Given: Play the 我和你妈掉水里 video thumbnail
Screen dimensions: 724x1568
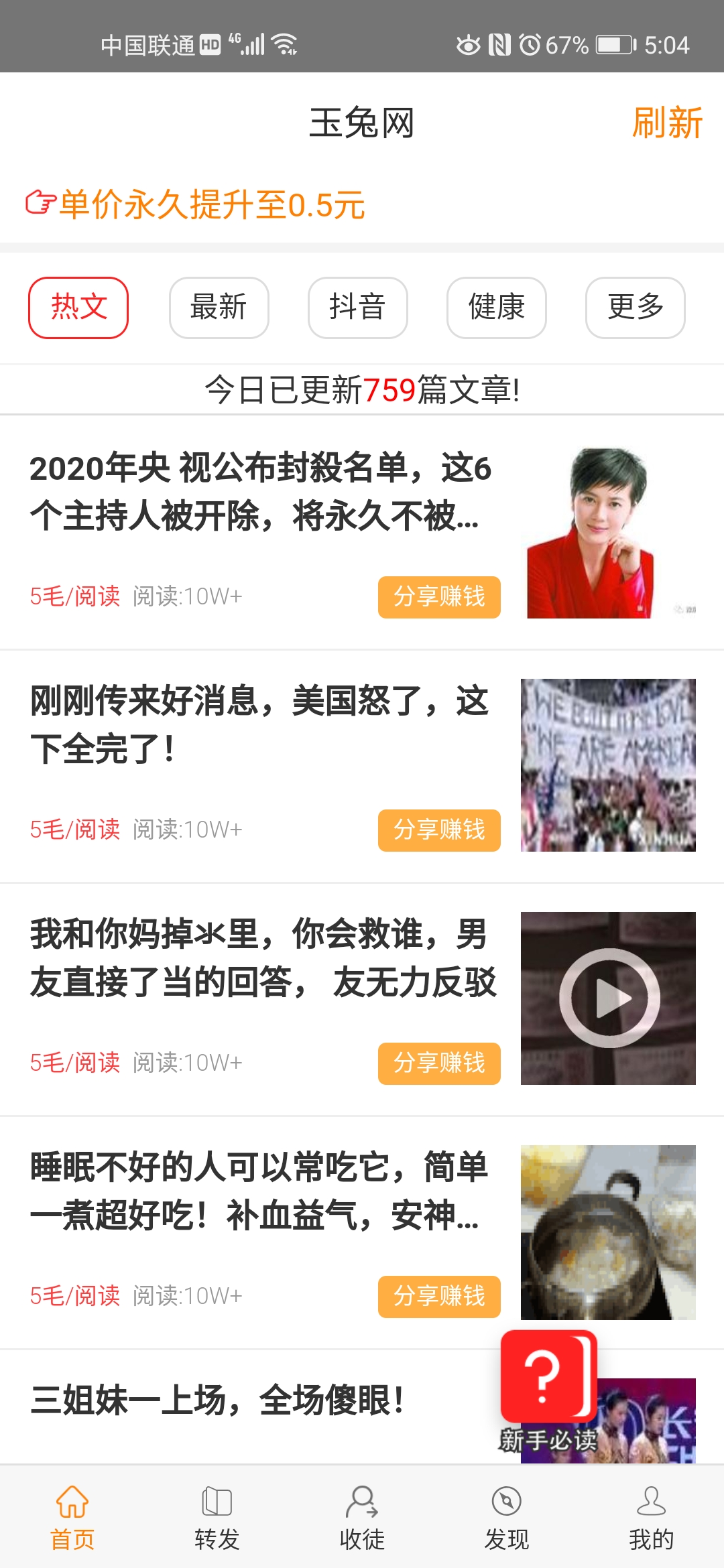Looking at the screenshot, I should point(609,998).
